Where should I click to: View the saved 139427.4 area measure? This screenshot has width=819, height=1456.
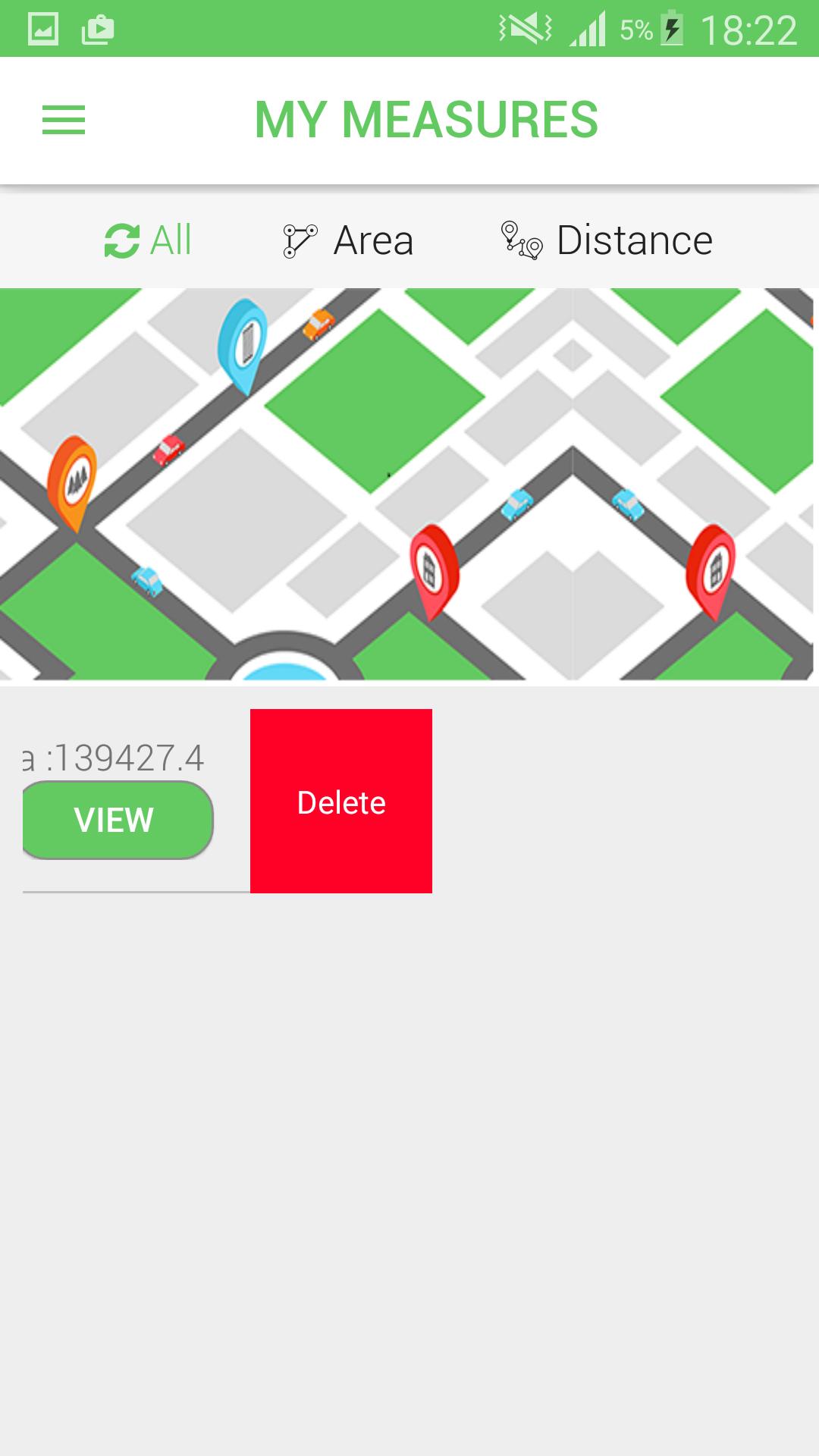click(x=115, y=820)
